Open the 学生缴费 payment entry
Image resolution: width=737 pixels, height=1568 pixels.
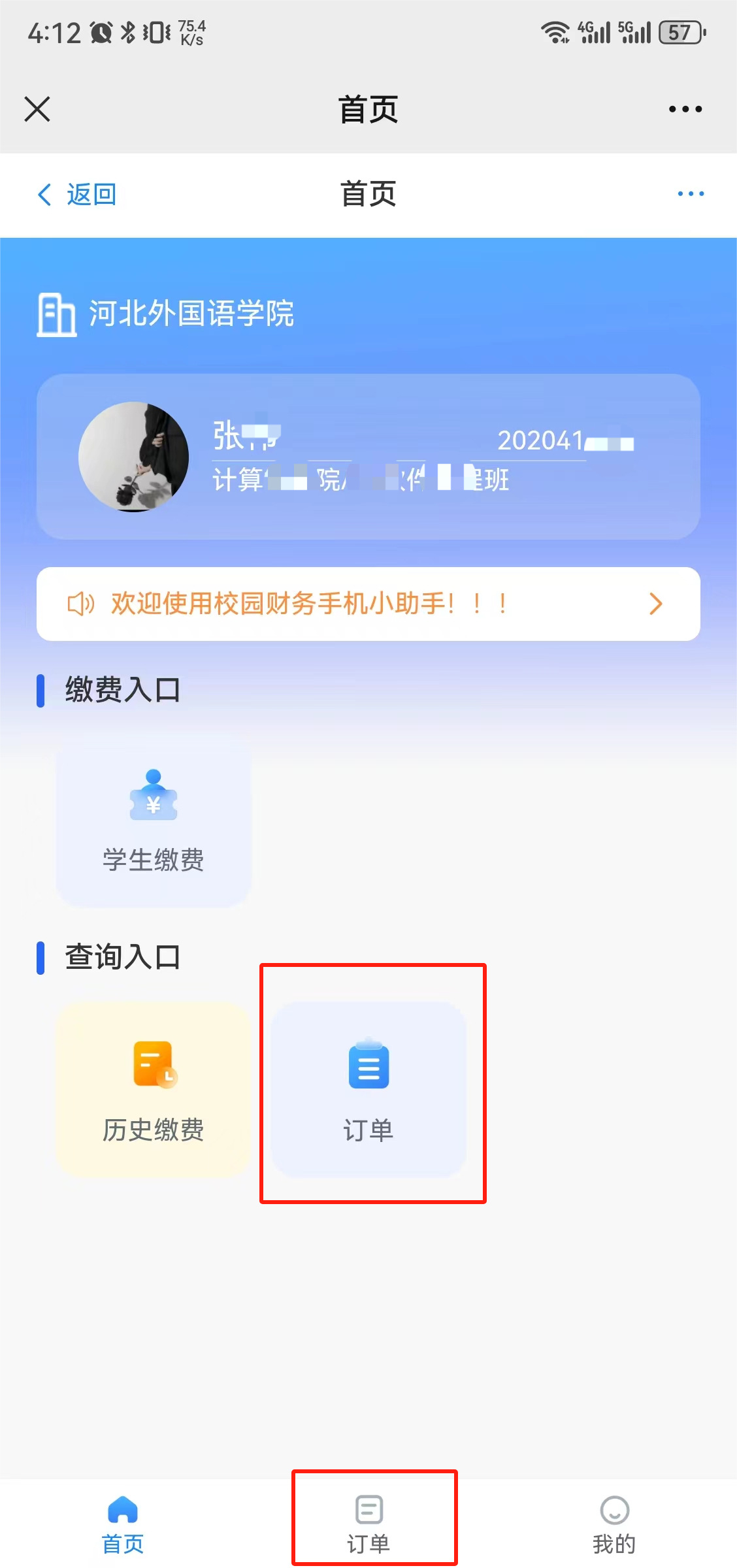pos(154,821)
